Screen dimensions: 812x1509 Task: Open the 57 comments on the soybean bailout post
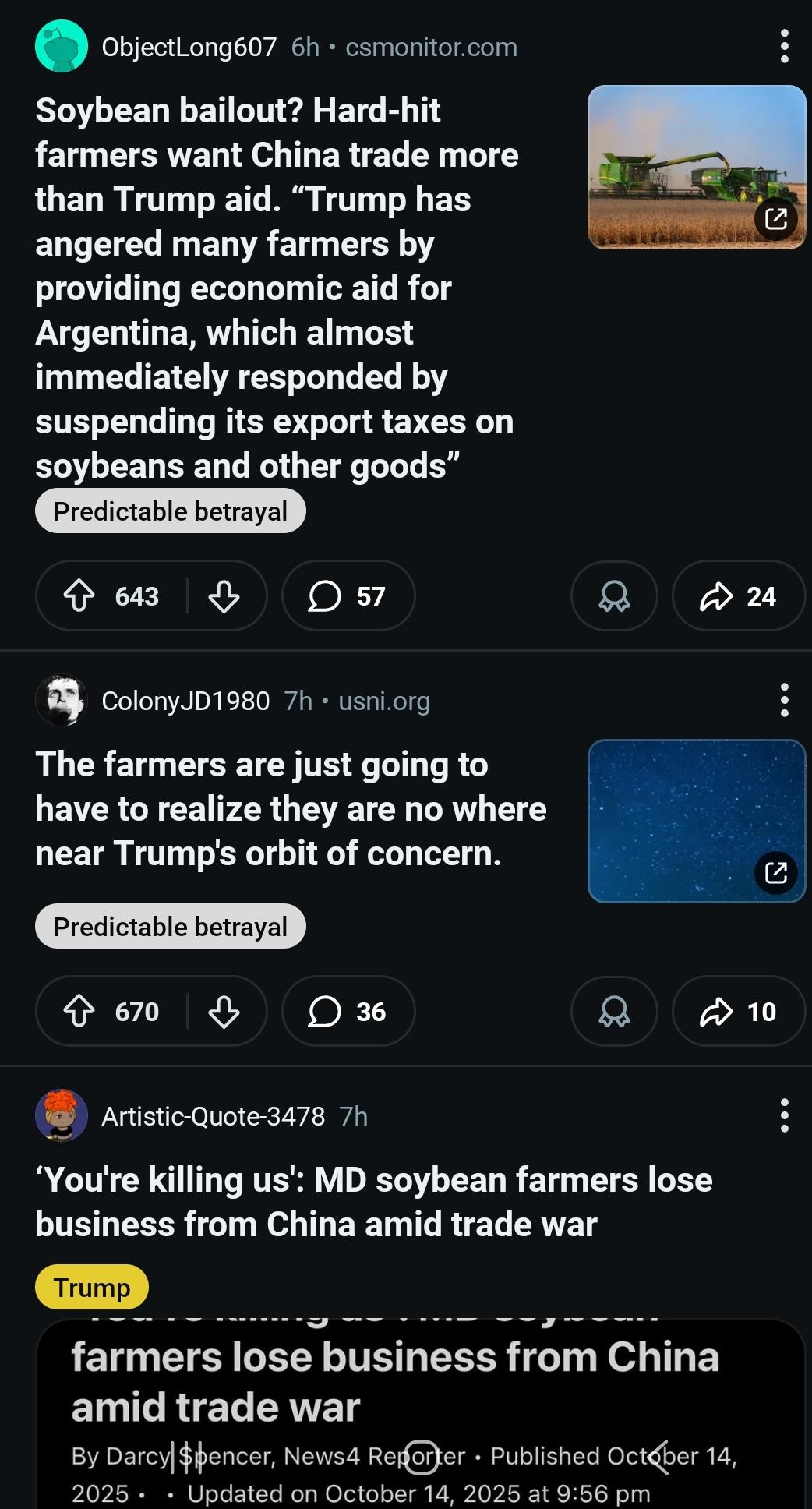point(348,596)
